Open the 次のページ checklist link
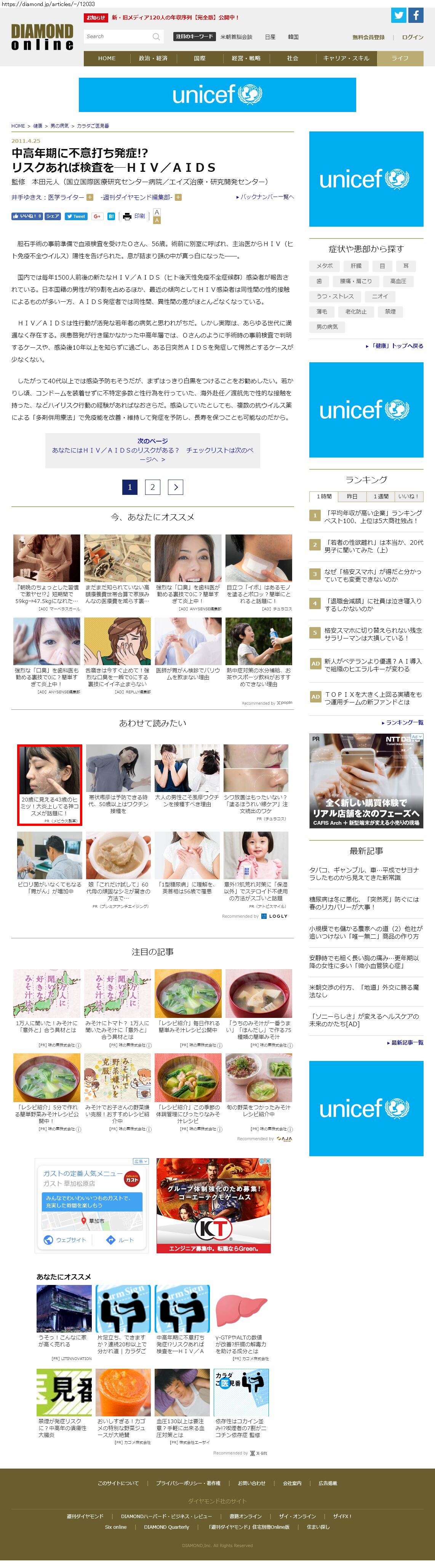The width and height of the screenshot is (435, 1568). (x=152, y=450)
